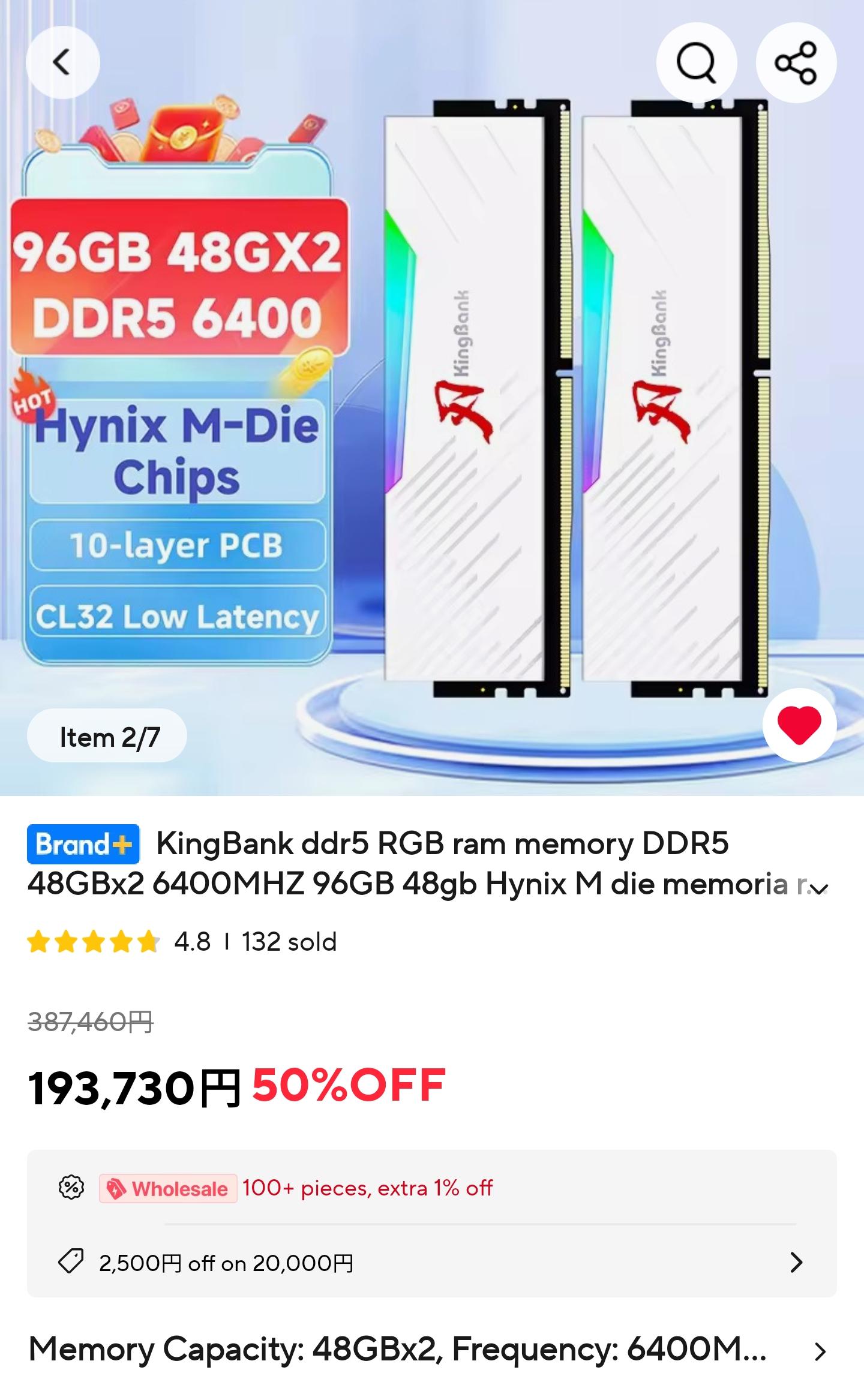Share this KingBank product
The image size is (864, 1400).
[796, 62]
